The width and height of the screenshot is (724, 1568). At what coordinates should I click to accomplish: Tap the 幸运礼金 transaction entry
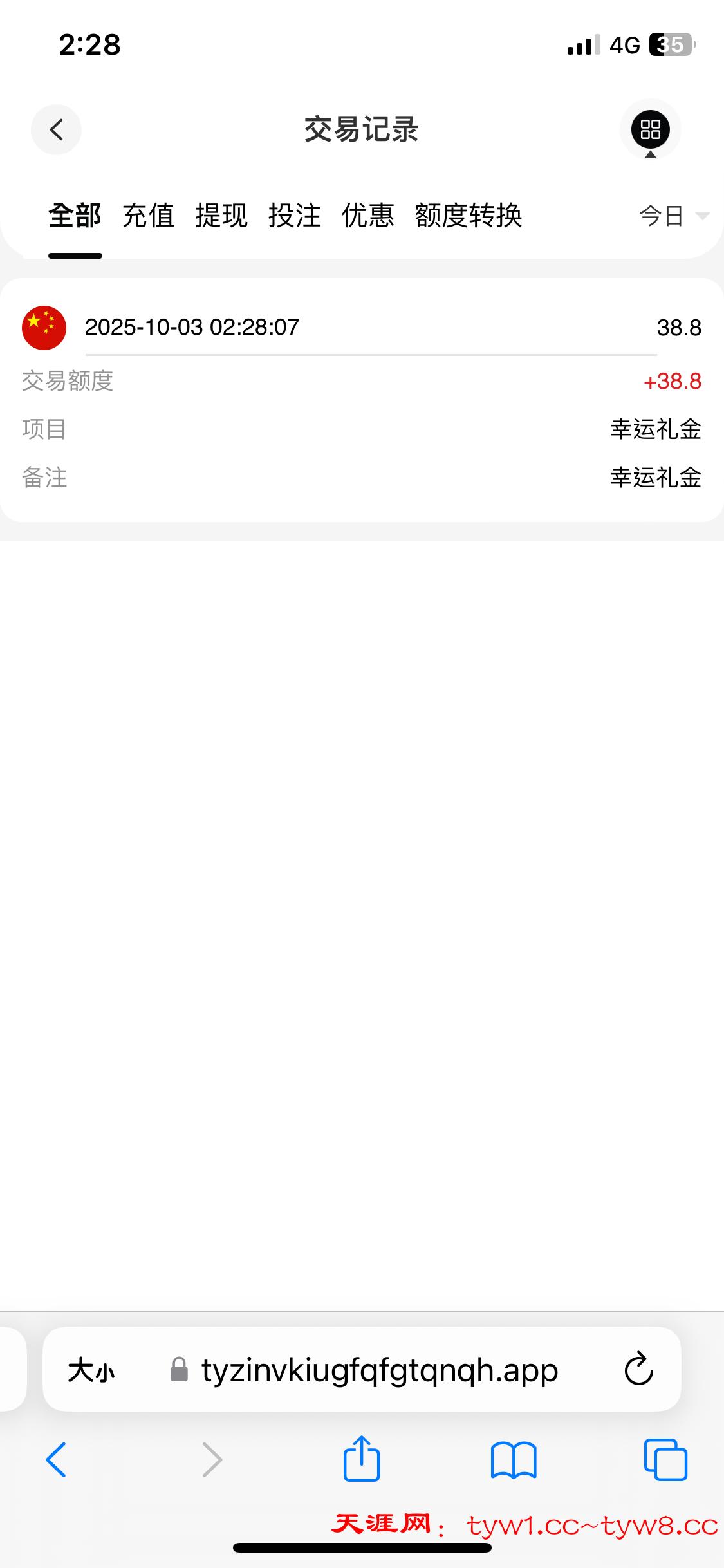(x=362, y=399)
